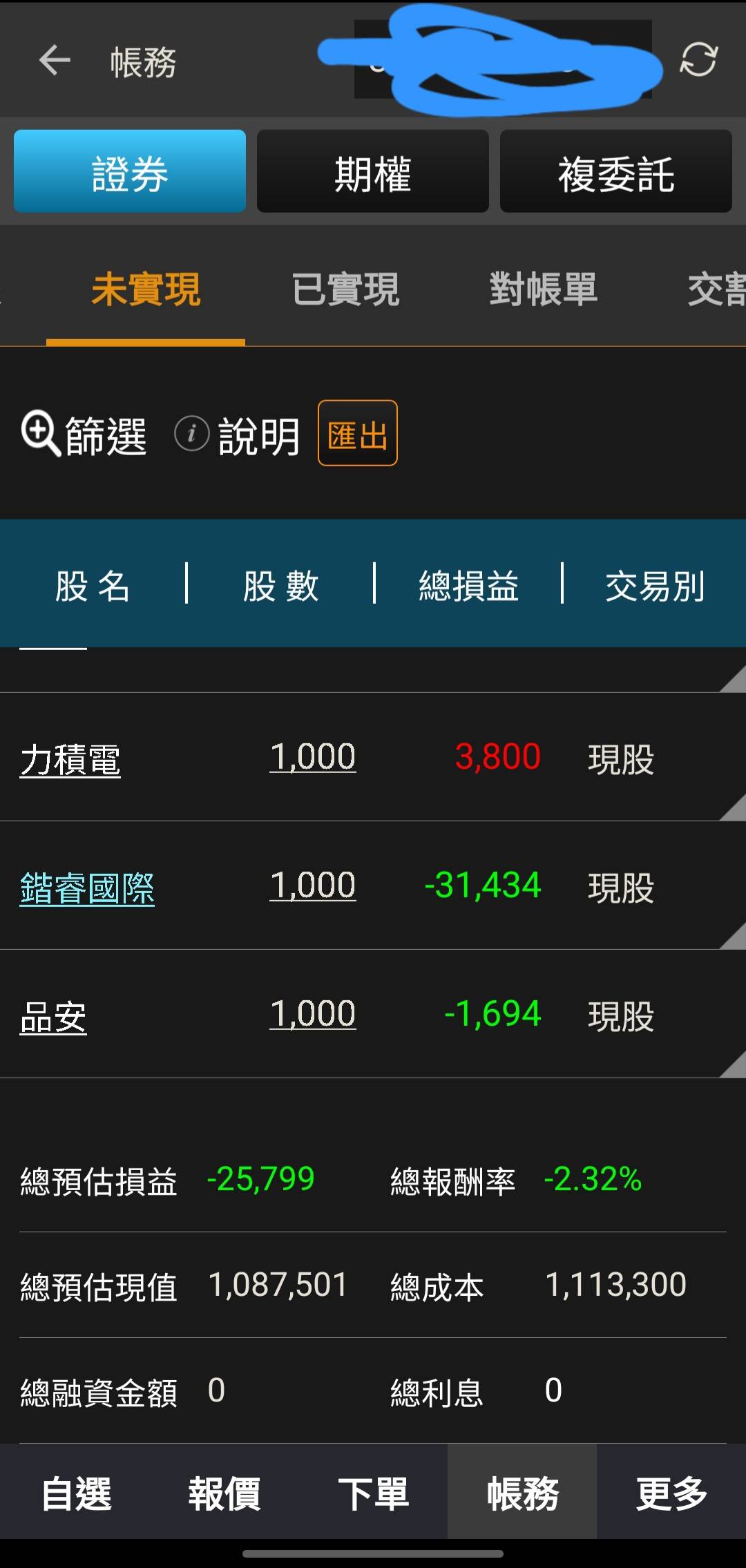Open 力積電 stock details
This screenshot has width=746, height=1568.
pyautogui.click(x=70, y=759)
